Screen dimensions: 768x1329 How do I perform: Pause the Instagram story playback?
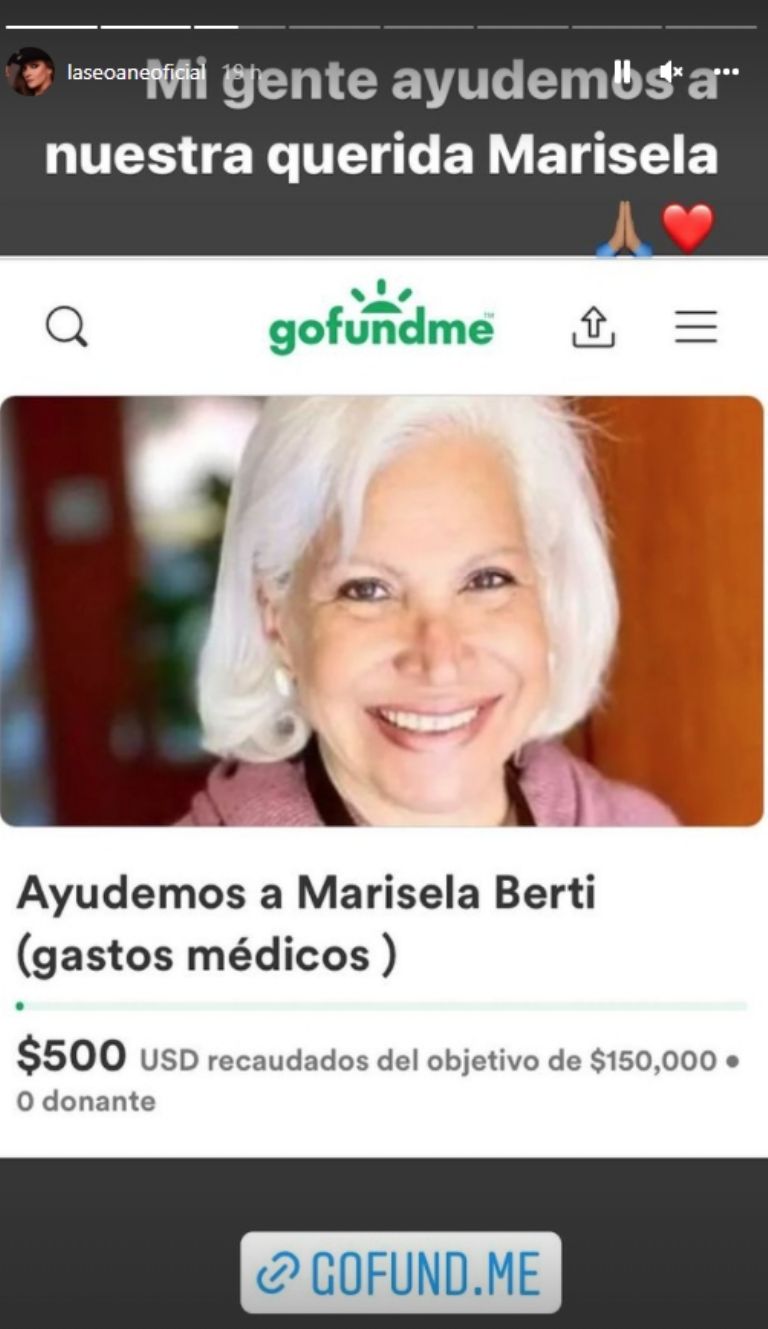click(622, 73)
